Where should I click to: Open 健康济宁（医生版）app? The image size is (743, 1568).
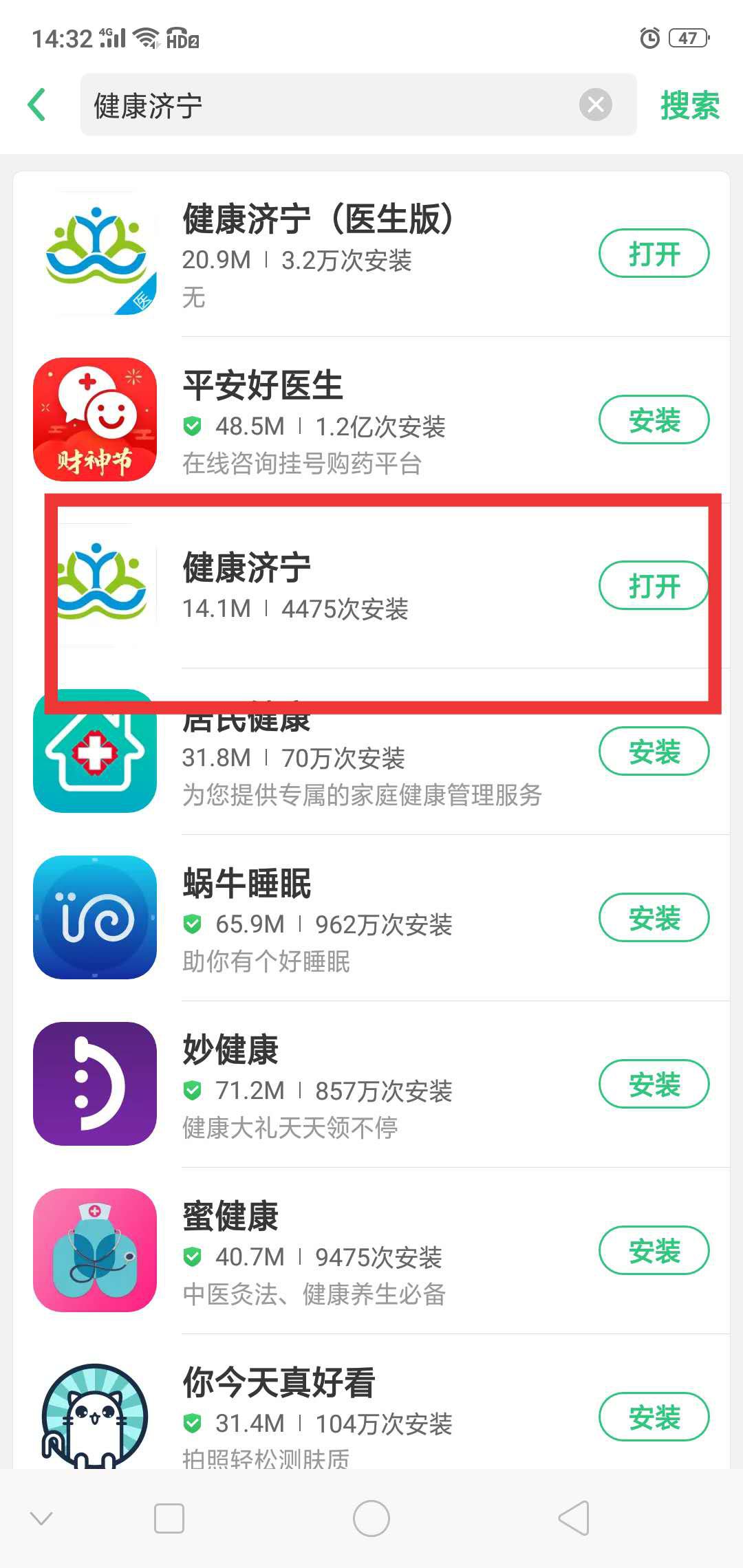[654, 254]
